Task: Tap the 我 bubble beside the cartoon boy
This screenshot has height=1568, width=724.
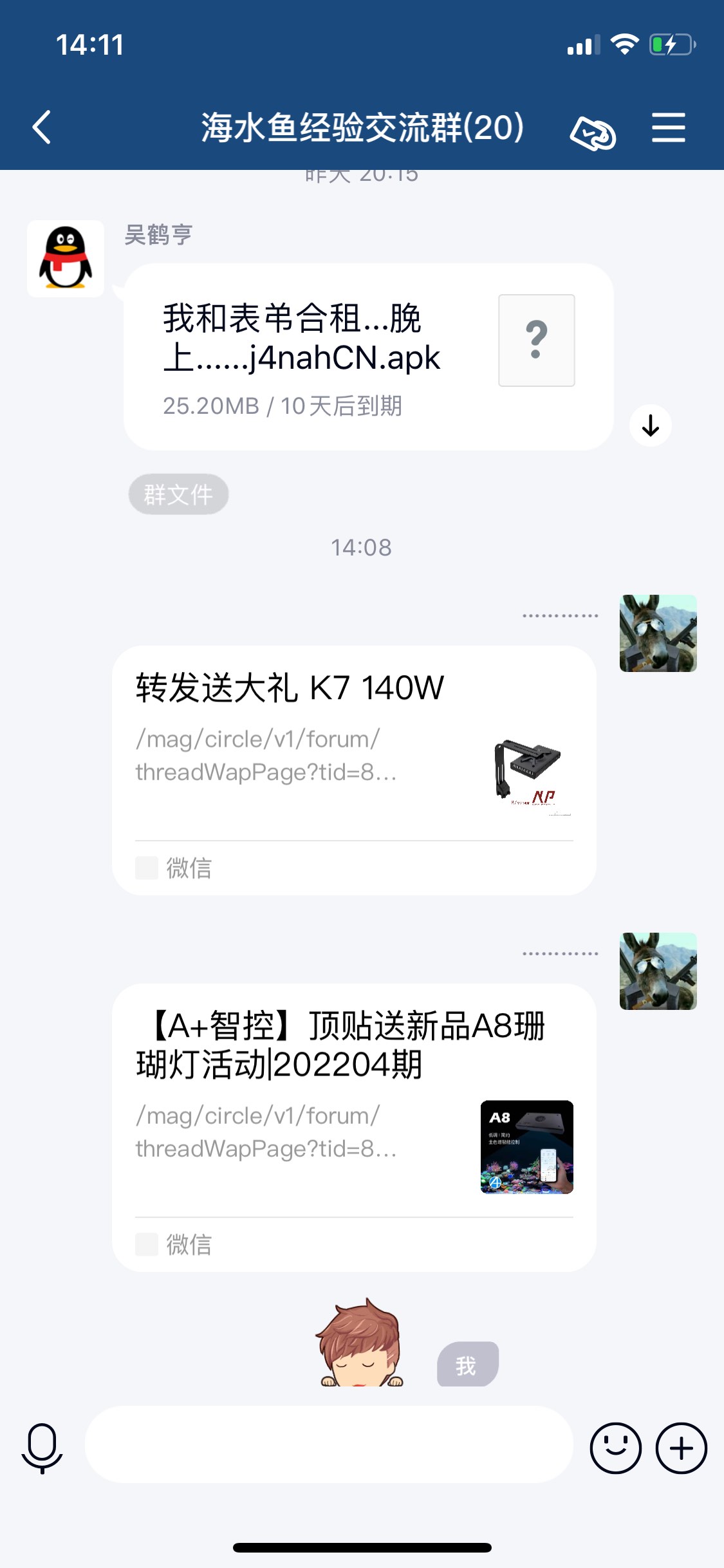Action: (x=467, y=1365)
